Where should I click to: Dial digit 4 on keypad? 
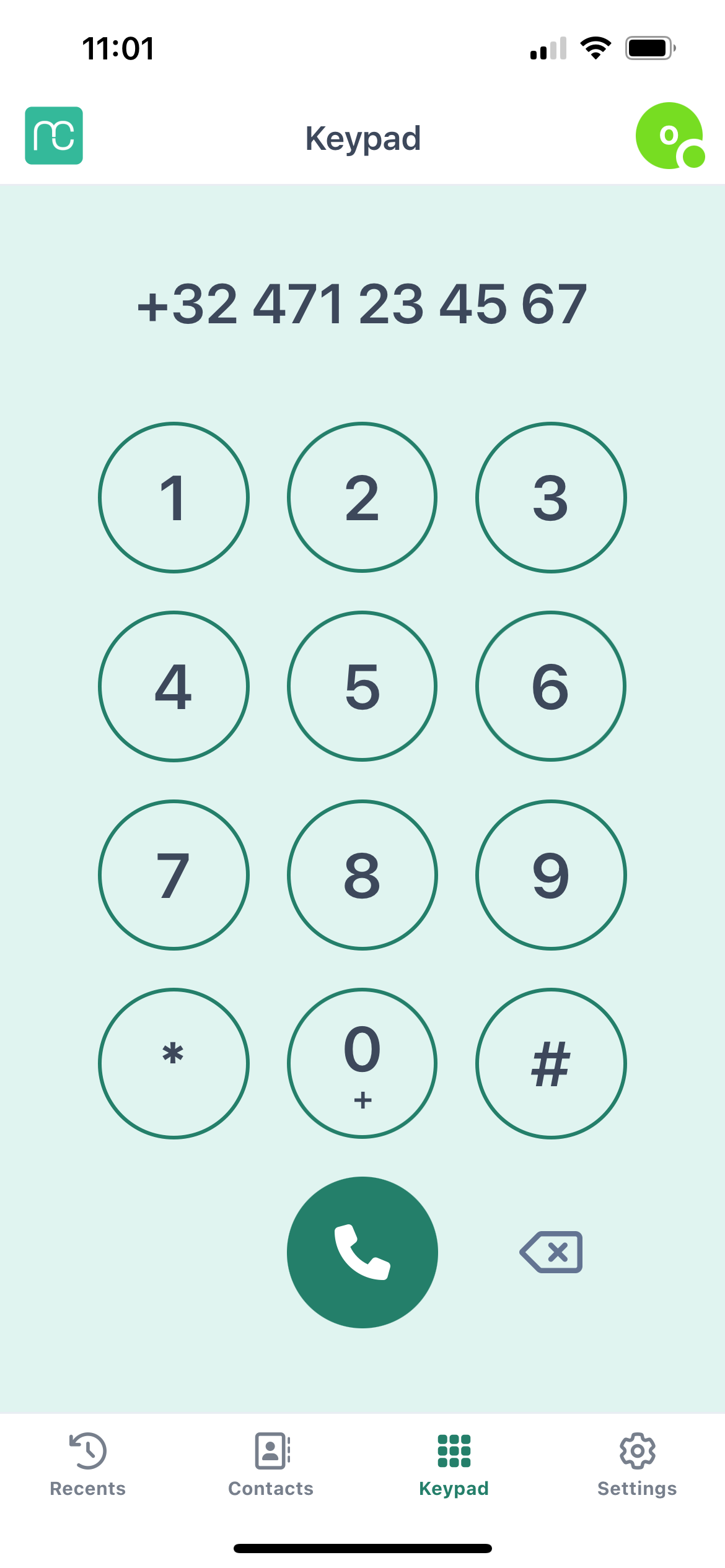(174, 686)
